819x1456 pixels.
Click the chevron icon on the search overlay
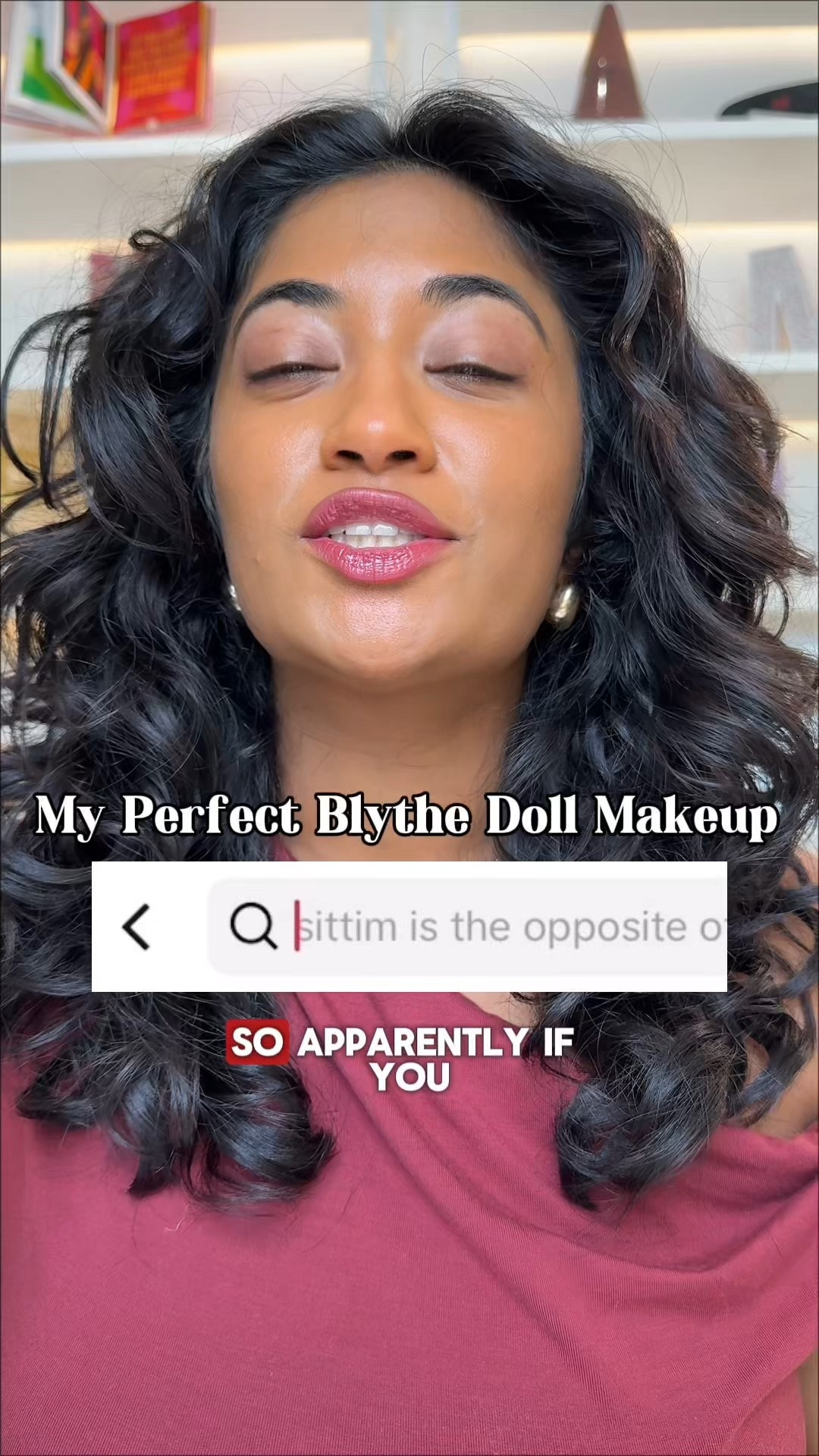click(x=136, y=927)
